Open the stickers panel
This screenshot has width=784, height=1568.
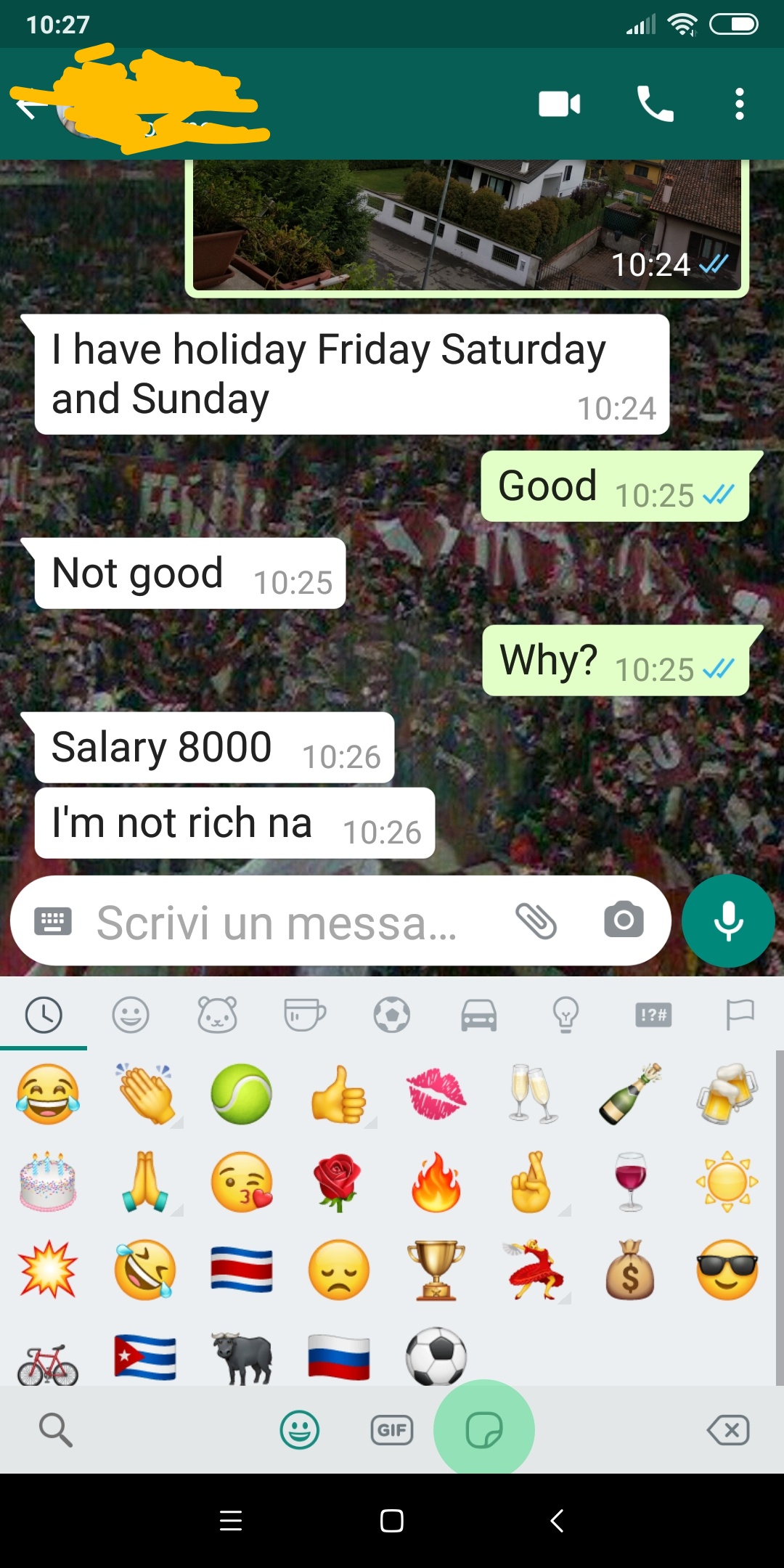click(483, 1430)
